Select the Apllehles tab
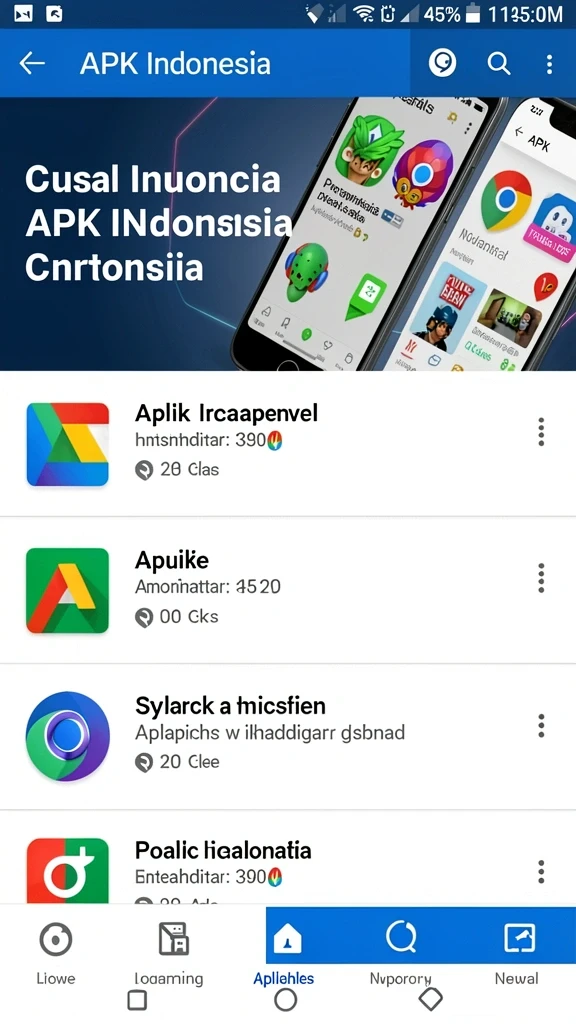 [284, 952]
